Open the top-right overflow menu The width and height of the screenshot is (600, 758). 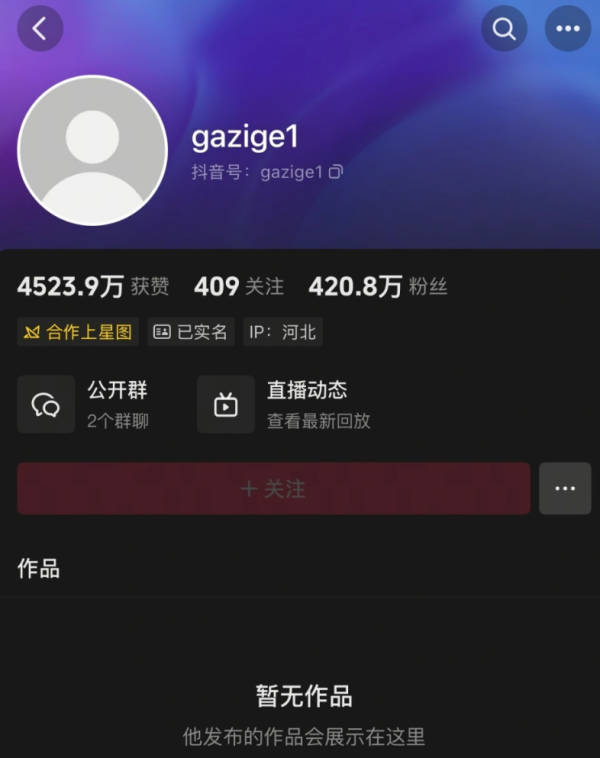tap(567, 29)
